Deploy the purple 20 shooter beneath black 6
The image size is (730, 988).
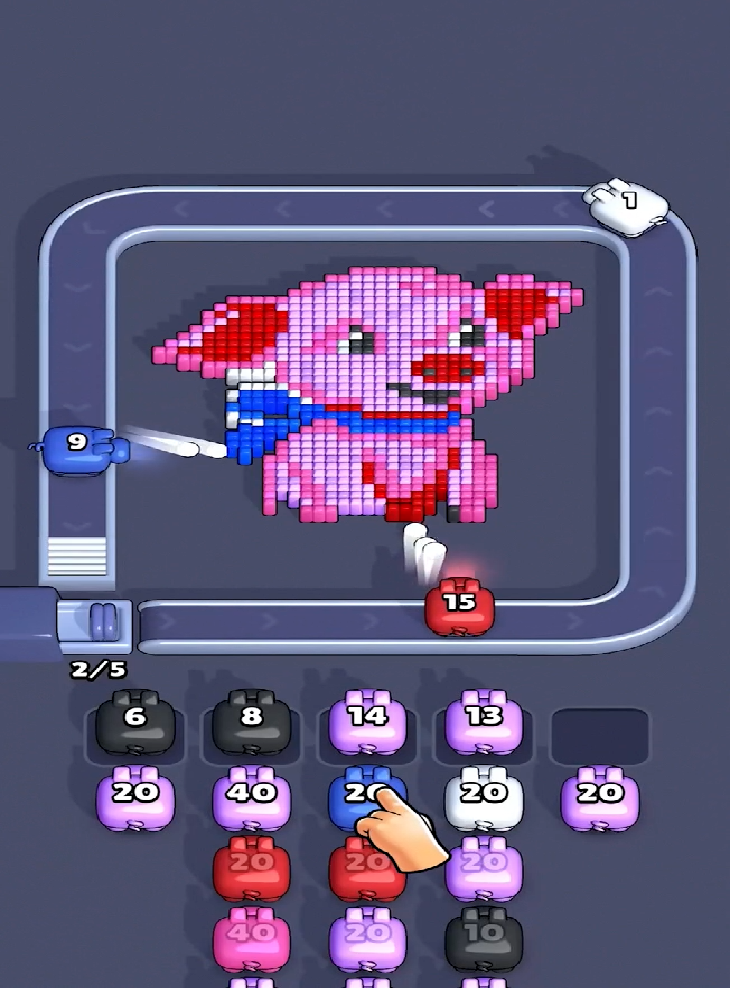pos(136,798)
